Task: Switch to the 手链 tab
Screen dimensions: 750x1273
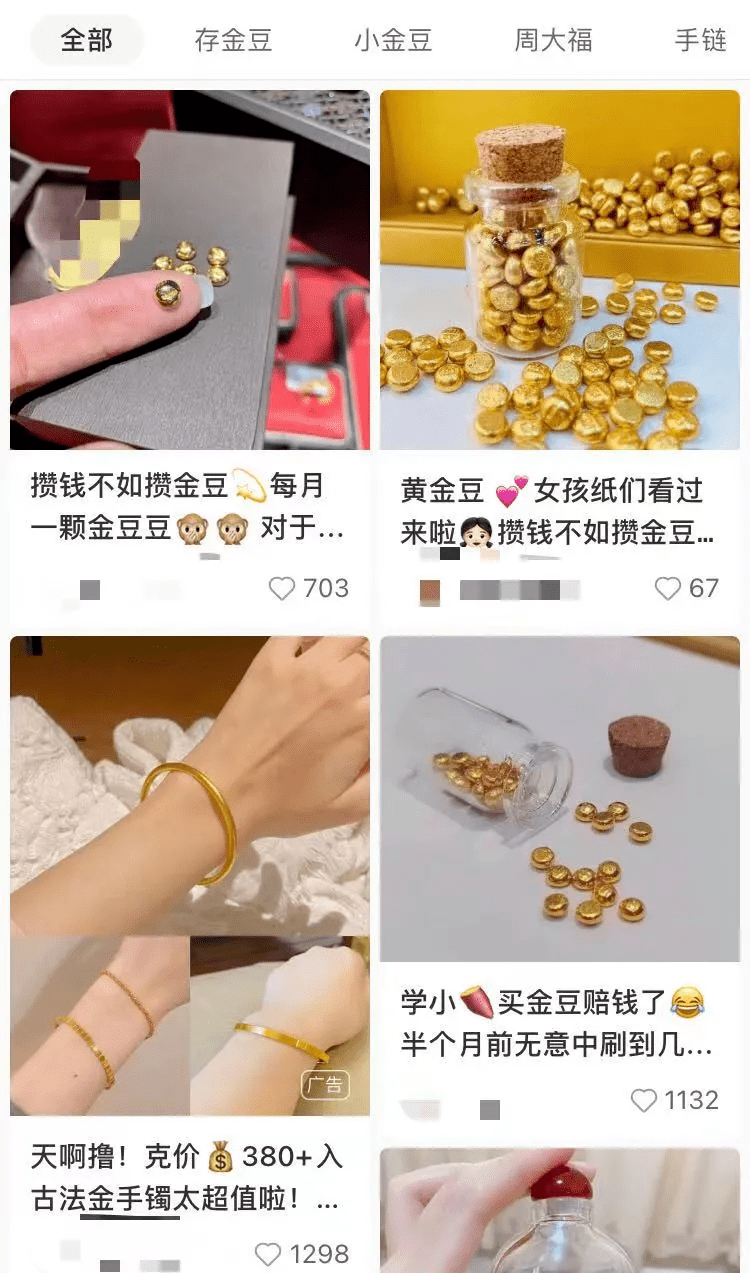Action: pos(700,41)
